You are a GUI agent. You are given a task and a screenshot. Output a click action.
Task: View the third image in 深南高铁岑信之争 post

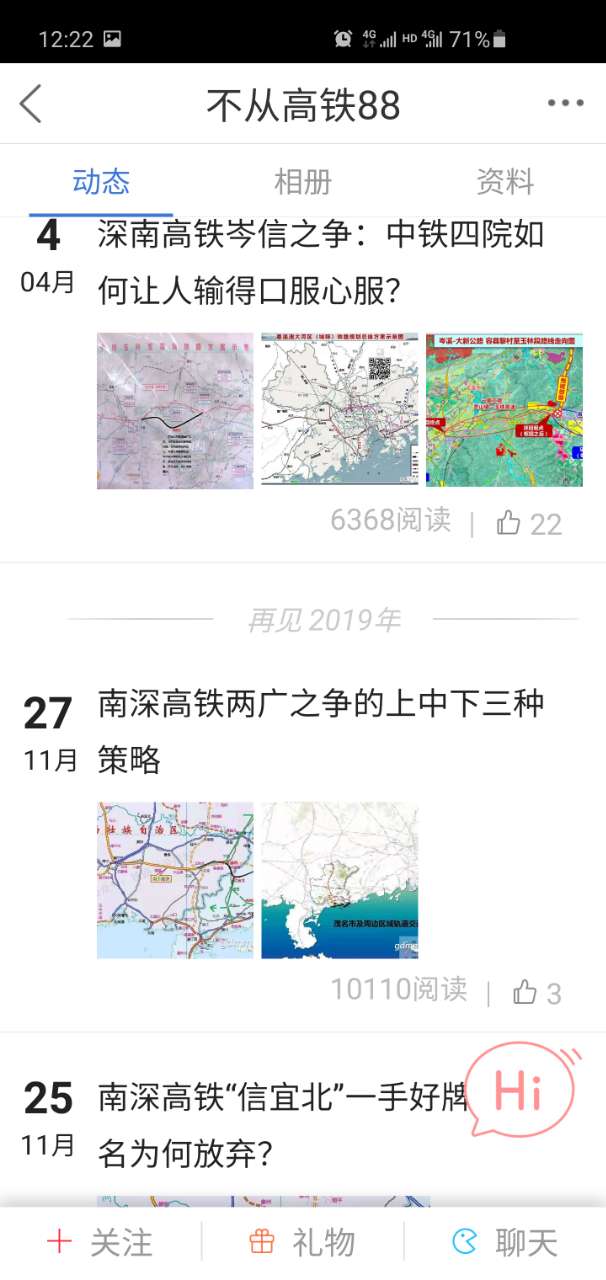click(x=504, y=410)
